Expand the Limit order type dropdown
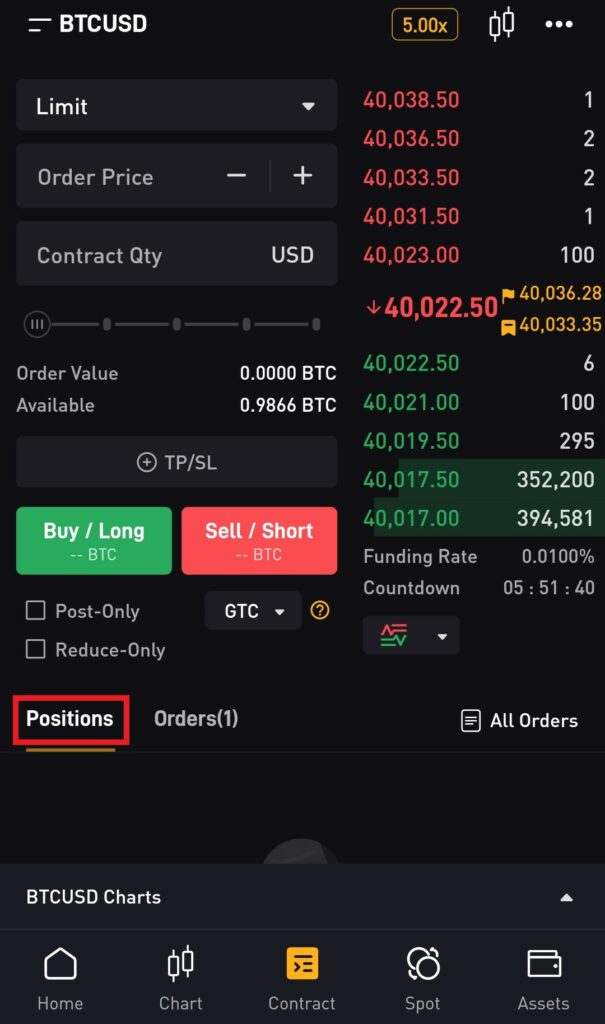The image size is (605, 1024). point(176,106)
